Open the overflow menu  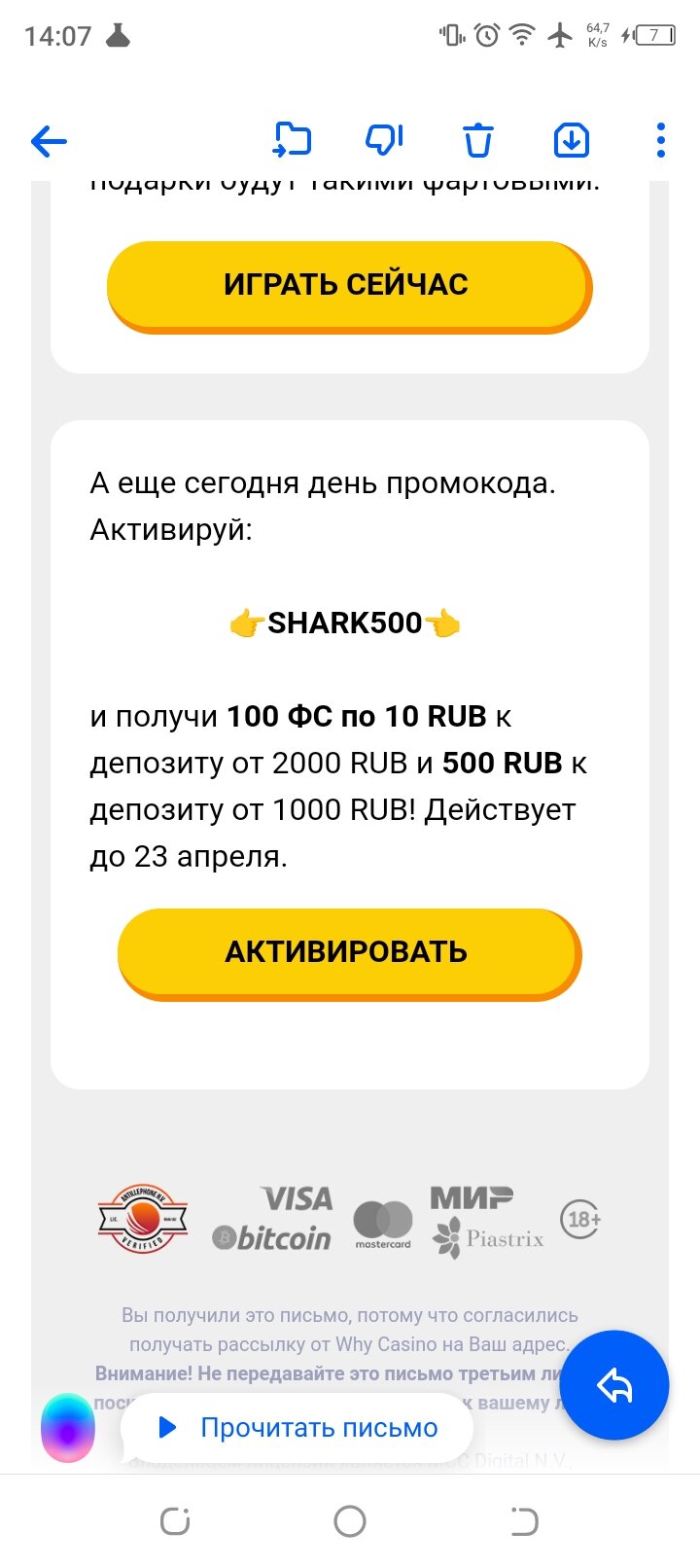661,141
